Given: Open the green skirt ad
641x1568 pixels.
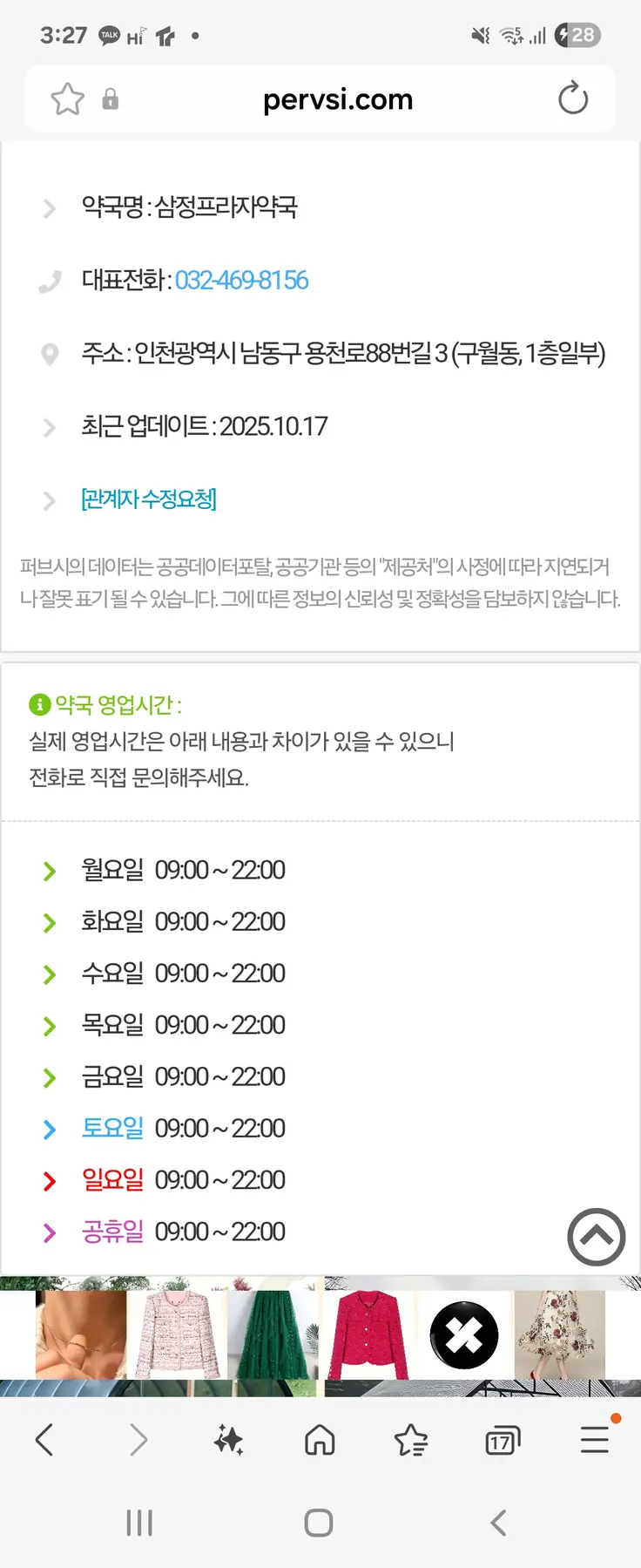Looking at the screenshot, I should pyautogui.click(x=274, y=1335).
